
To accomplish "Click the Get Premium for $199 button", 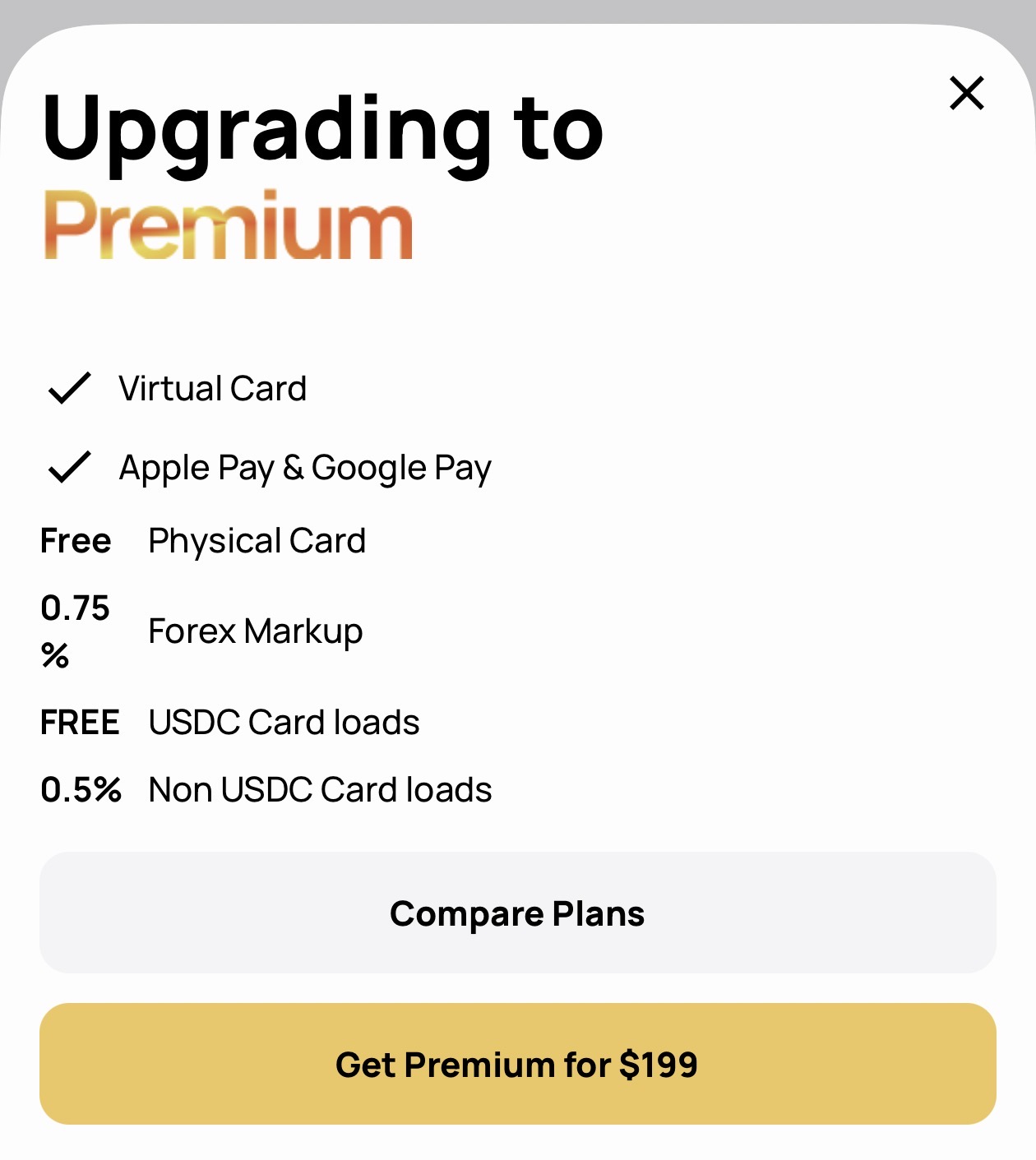I will tap(516, 1063).
